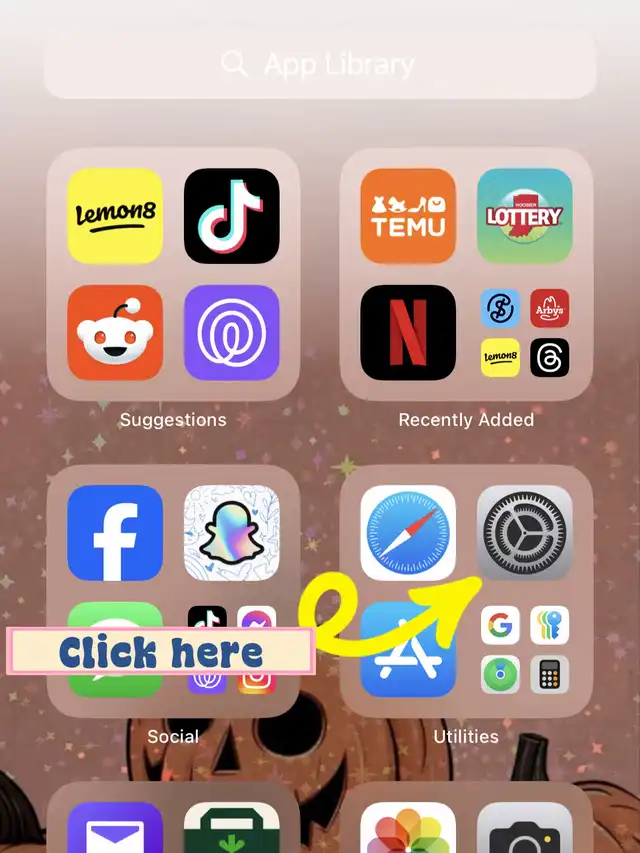Viewport: 640px width, 853px height.
Task: Launch the Camera app
Action: (525, 832)
